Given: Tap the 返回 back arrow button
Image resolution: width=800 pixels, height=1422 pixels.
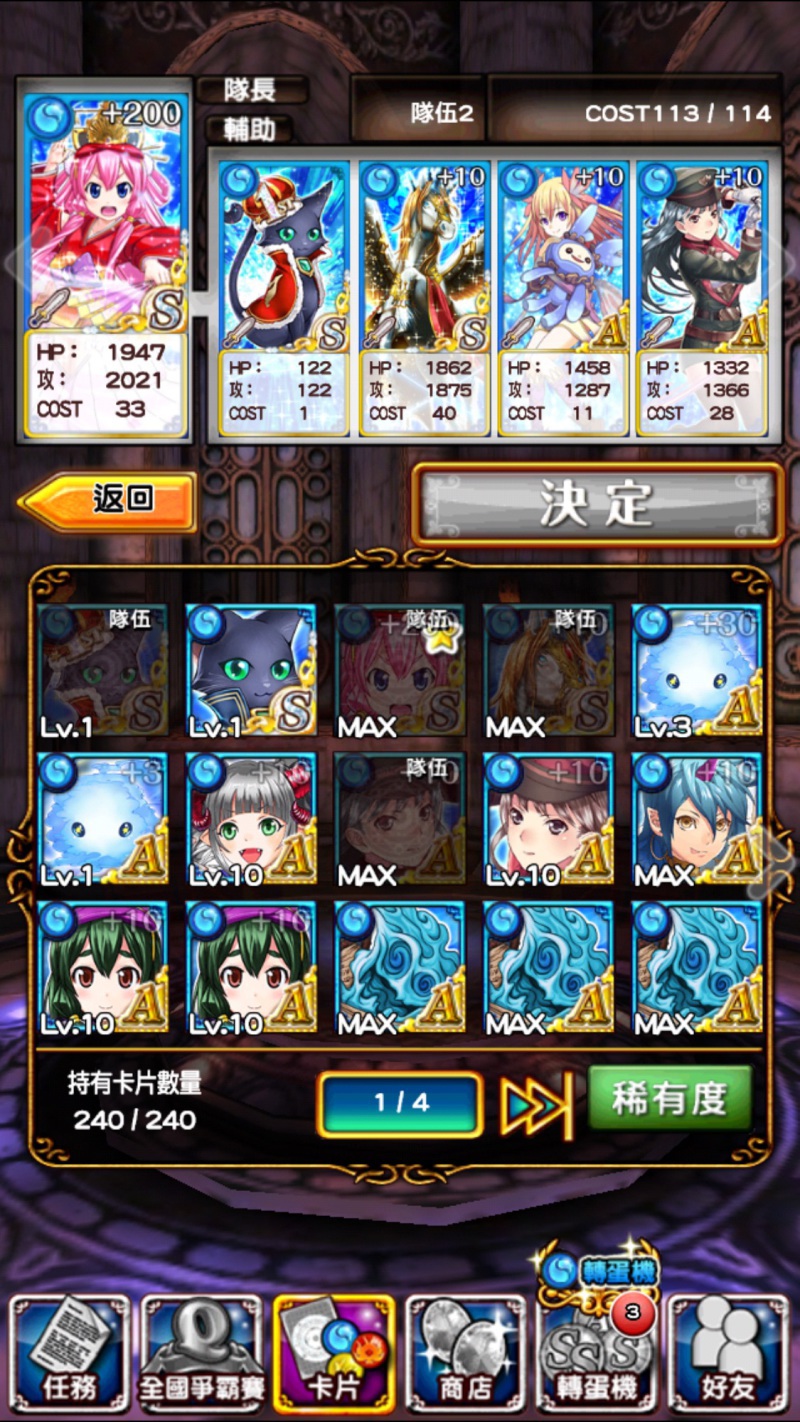Looking at the screenshot, I should coord(108,502).
